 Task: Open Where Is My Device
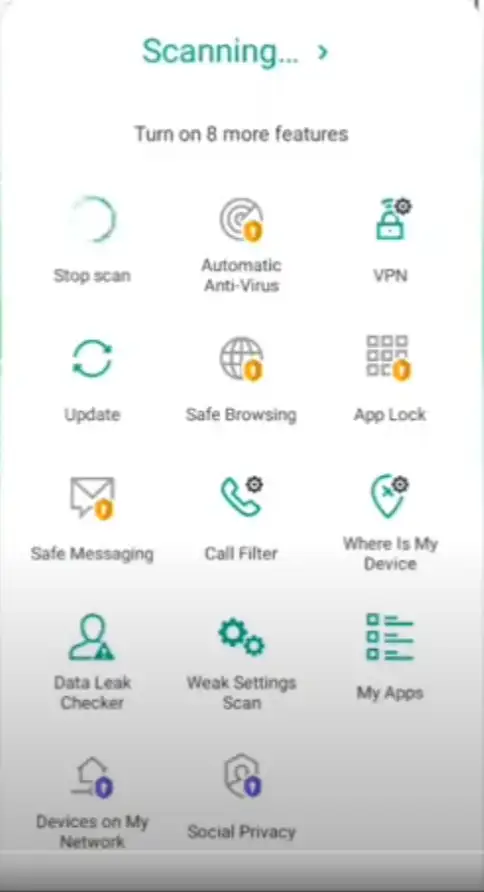390,523
